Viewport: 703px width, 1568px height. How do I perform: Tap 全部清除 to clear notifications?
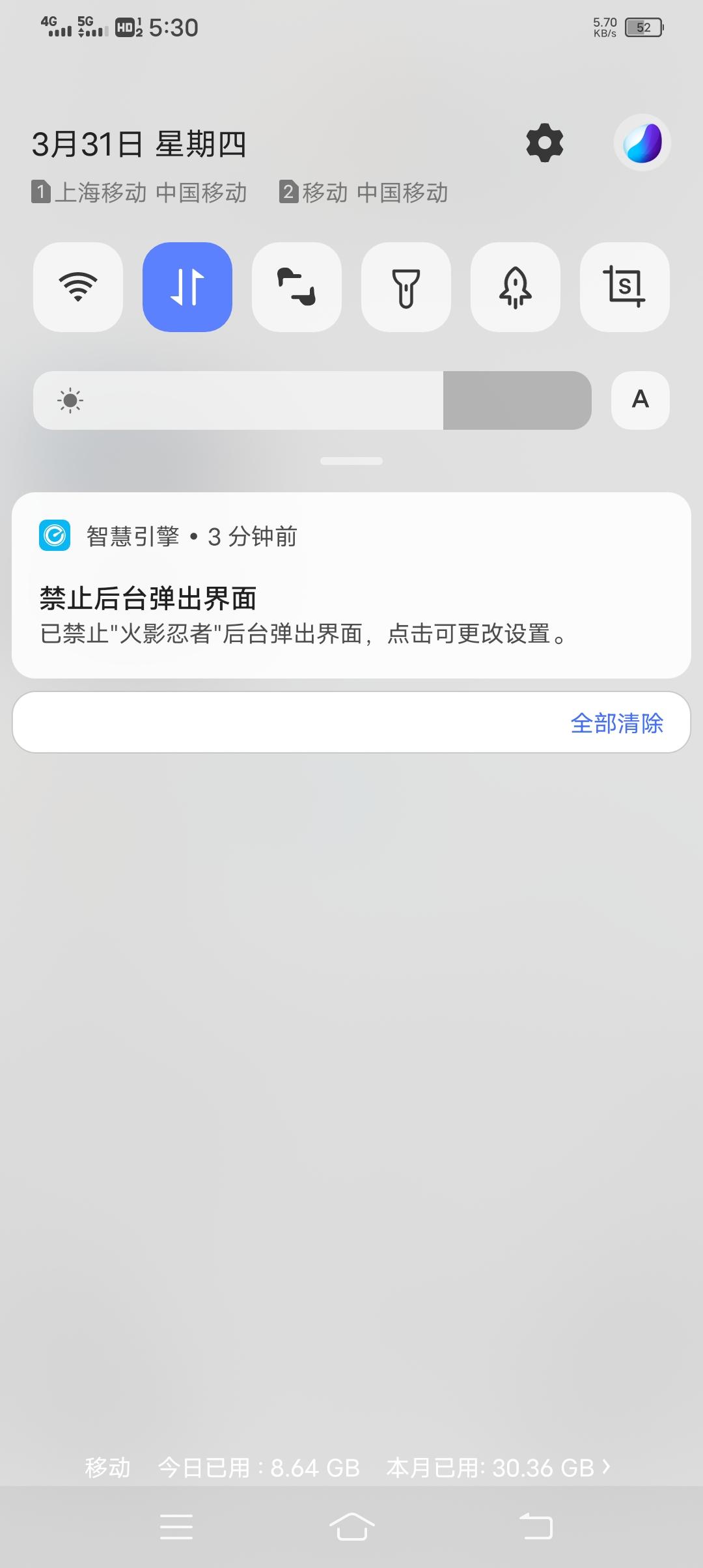pyautogui.click(x=617, y=722)
